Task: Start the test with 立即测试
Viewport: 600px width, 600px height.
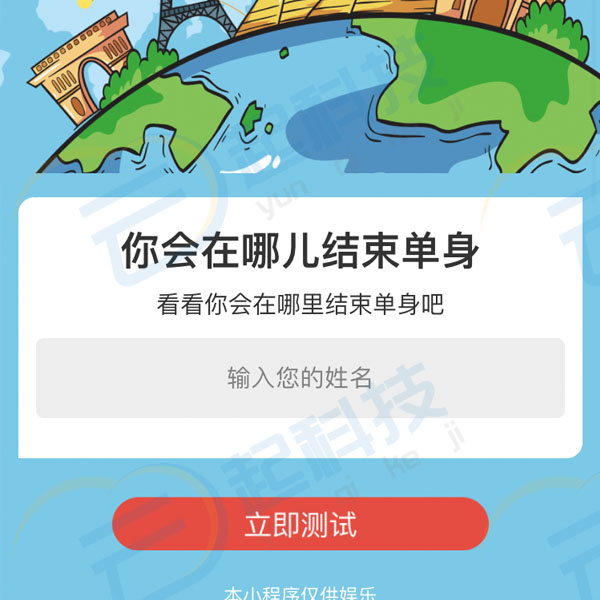Action: click(x=300, y=524)
